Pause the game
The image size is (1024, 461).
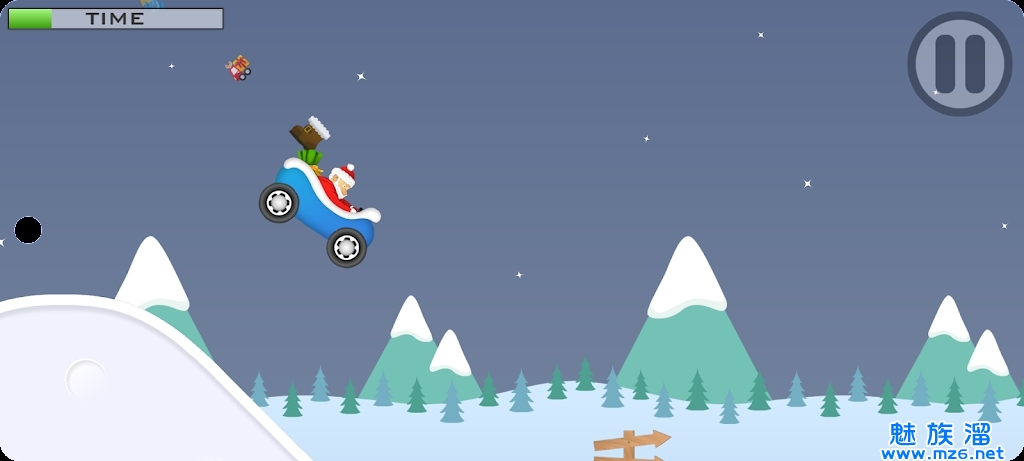point(960,63)
